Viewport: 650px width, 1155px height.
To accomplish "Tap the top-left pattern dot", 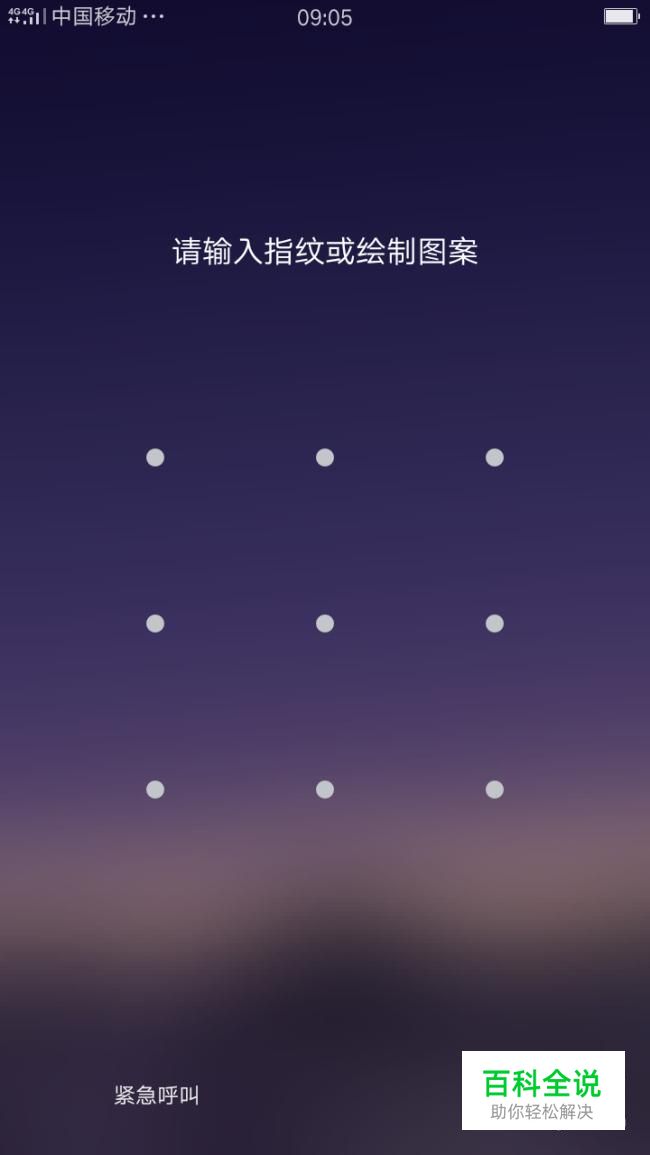I will (x=155, y=457).
